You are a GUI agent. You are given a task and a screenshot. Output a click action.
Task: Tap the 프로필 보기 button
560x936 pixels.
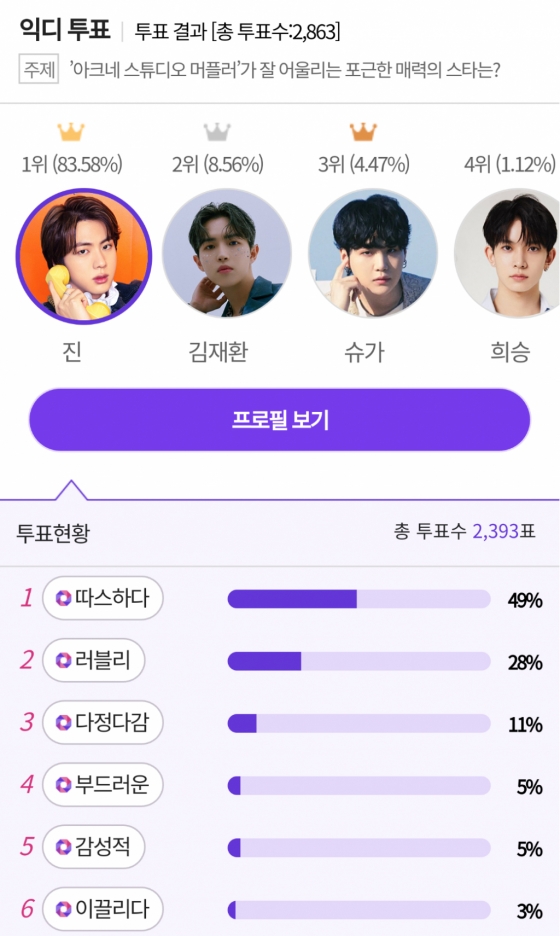279,420
